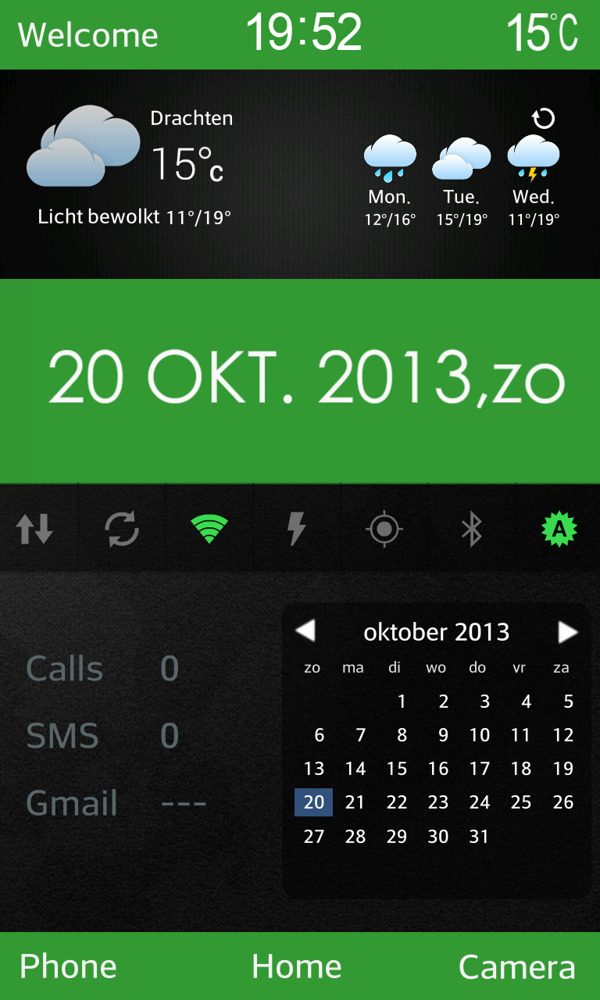Turn off Wi-Fi
Image resolution: width=600 pixels, height=1000 pixels.
(x=209, y=528)
